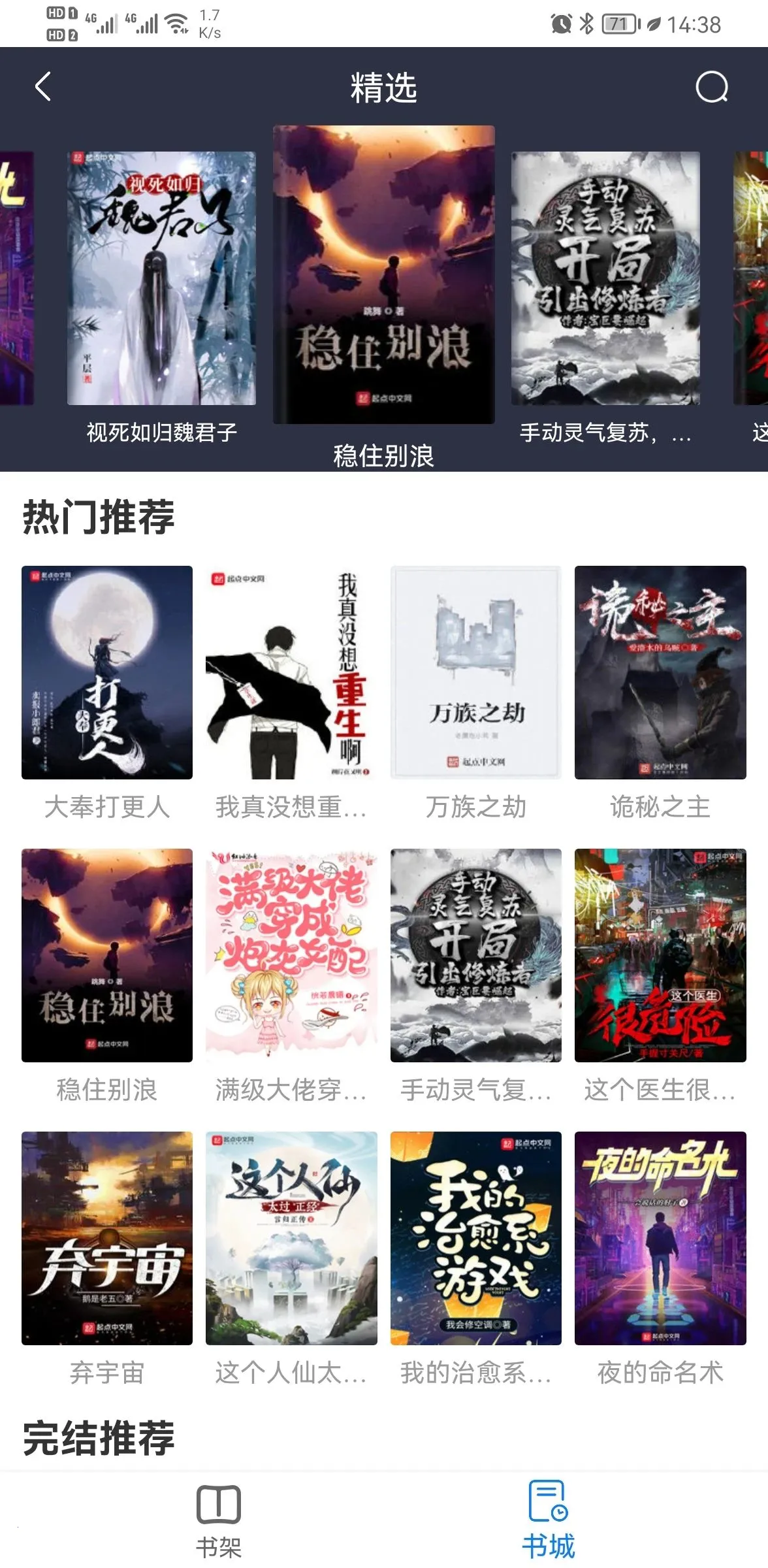Open the book 夜的命名术
The height and width of the screenshot is (1568, 768).
[x=660, y=1238]
